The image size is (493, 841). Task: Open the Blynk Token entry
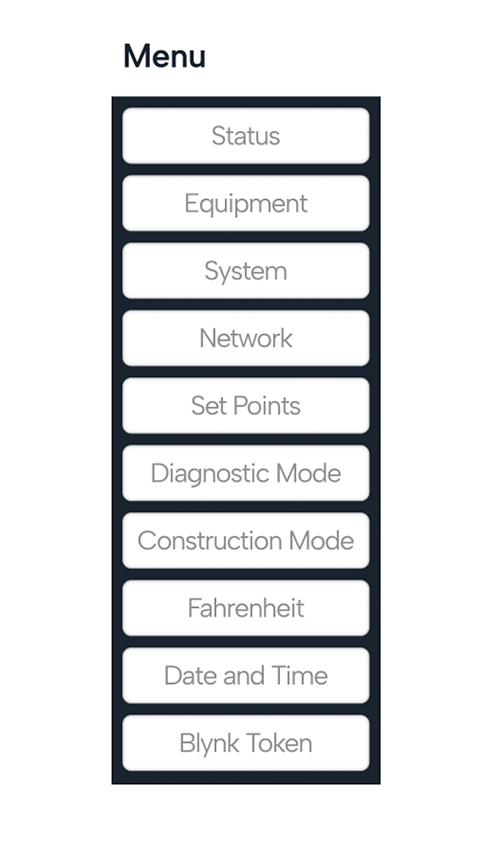point(246,743)
